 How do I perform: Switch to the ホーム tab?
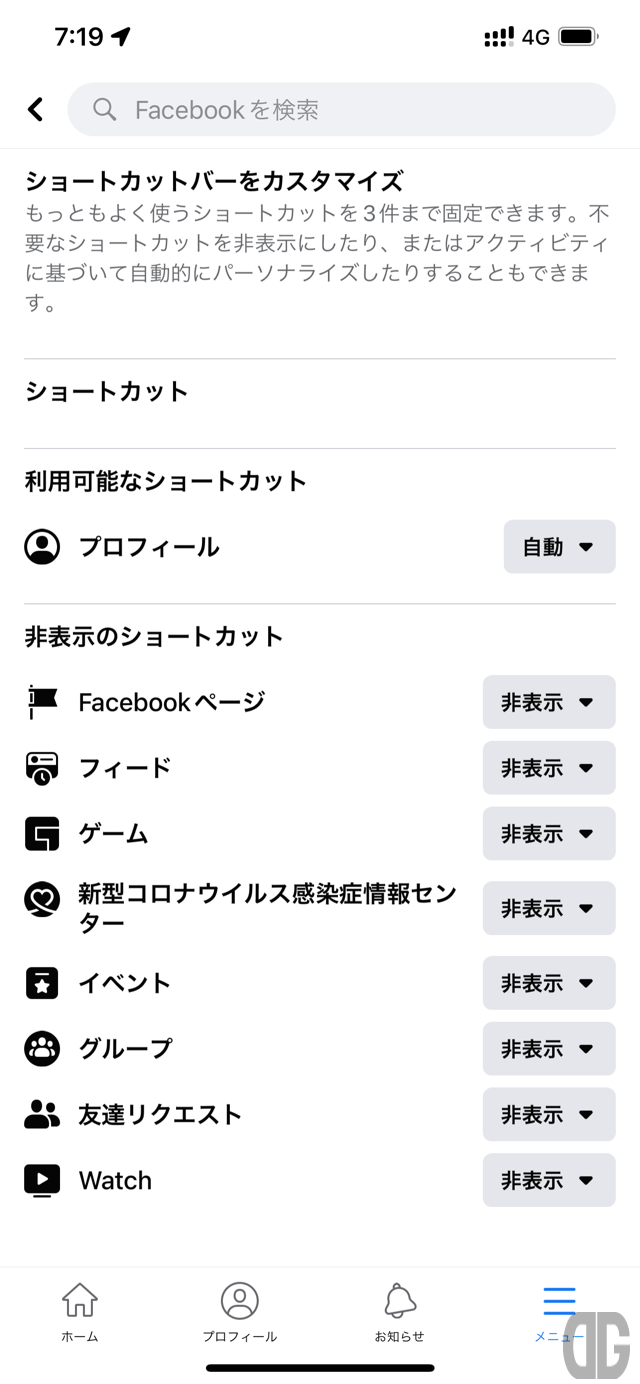[x=80, y=1313]
